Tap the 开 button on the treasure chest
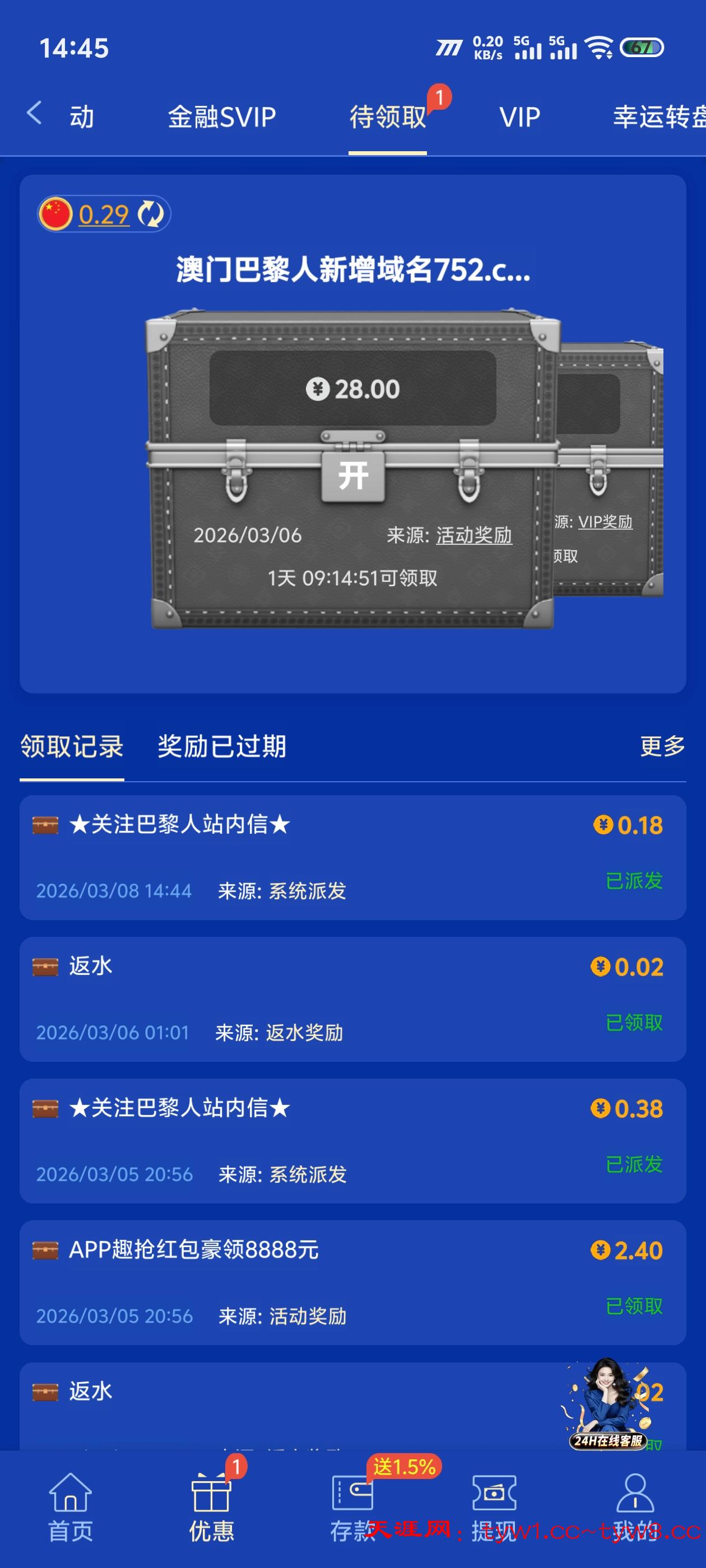The width and height of the screenshot is (706, 1568). click(x=352, y=476)
